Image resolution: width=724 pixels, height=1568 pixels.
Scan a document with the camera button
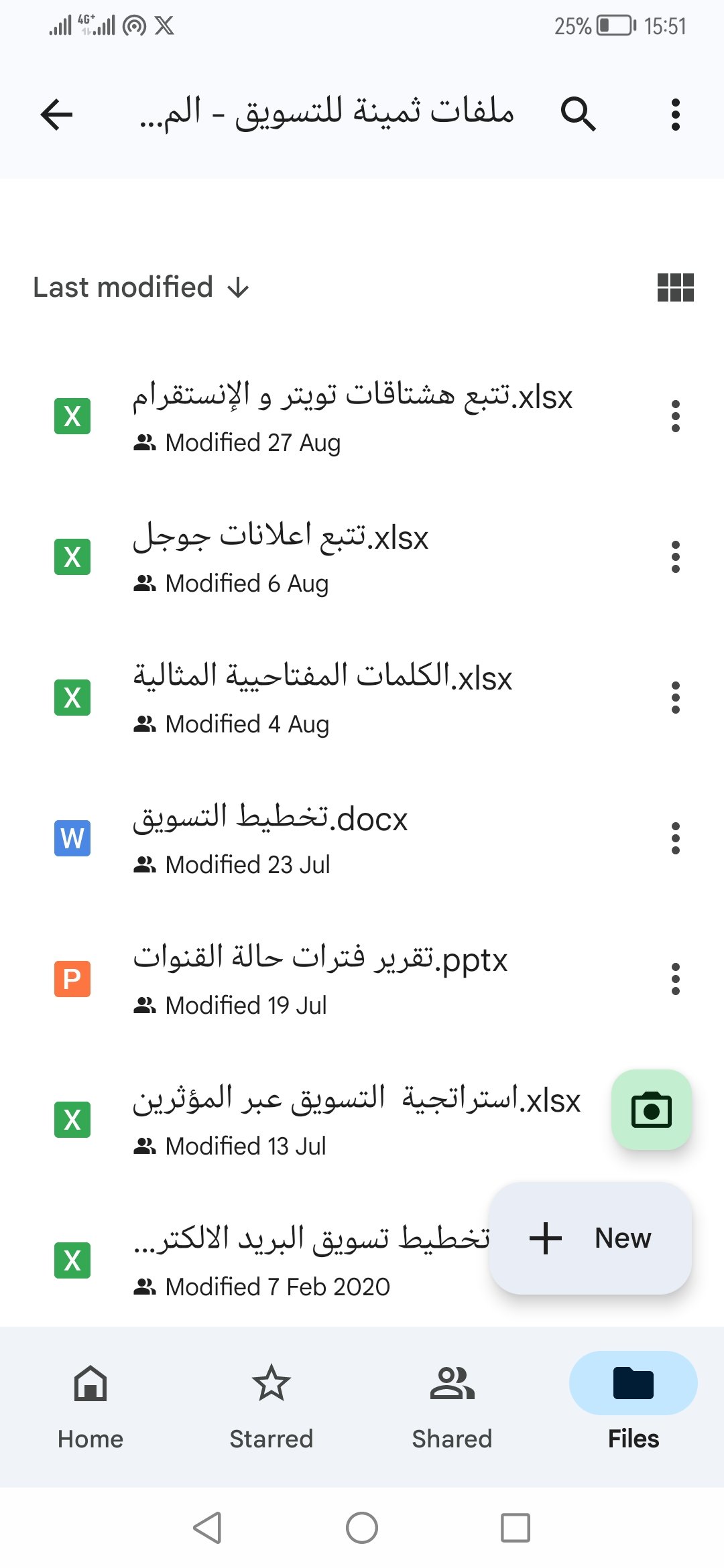(x=651, y=1110)
